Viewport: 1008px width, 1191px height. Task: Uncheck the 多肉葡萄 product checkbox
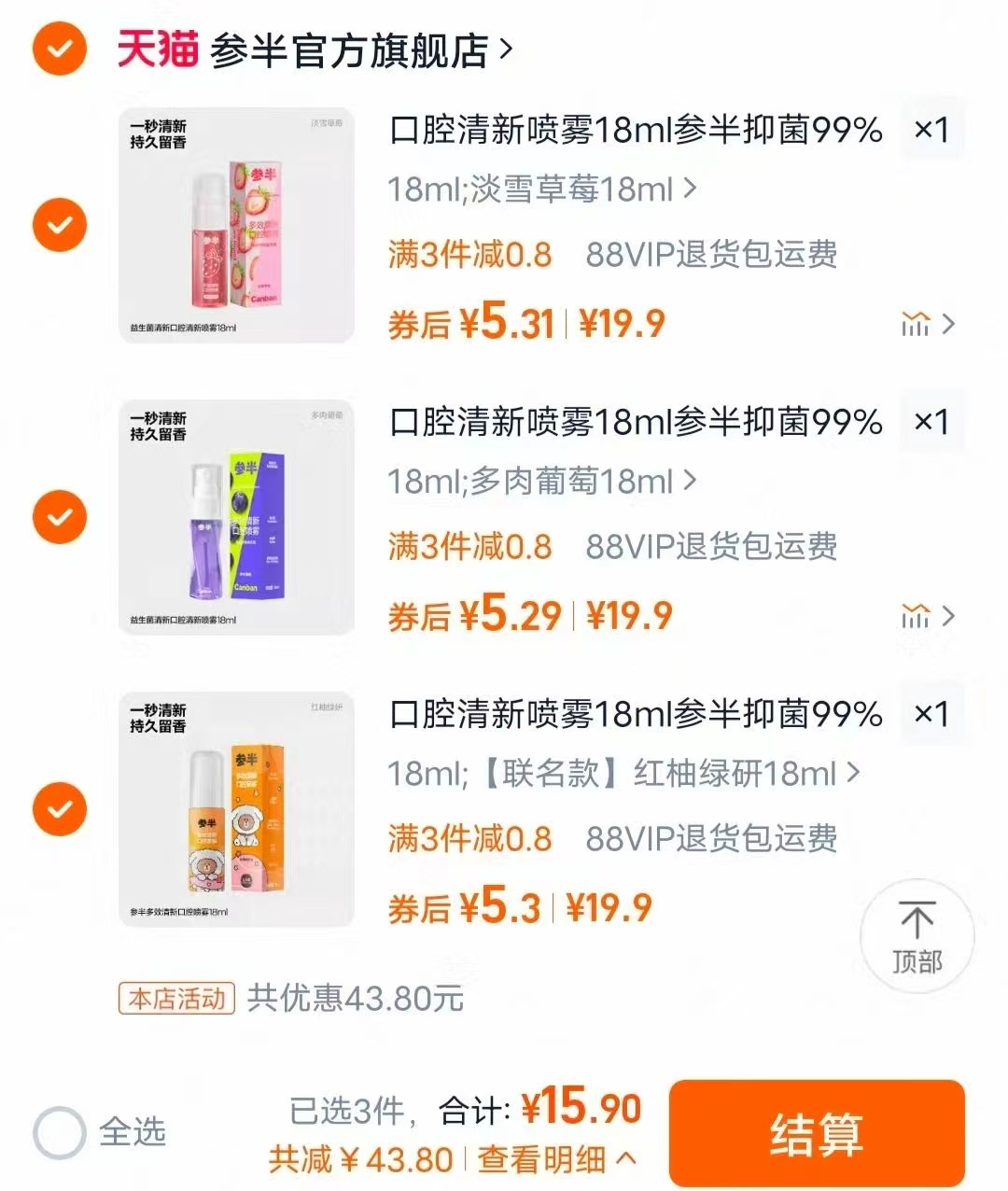click(59, 516)
